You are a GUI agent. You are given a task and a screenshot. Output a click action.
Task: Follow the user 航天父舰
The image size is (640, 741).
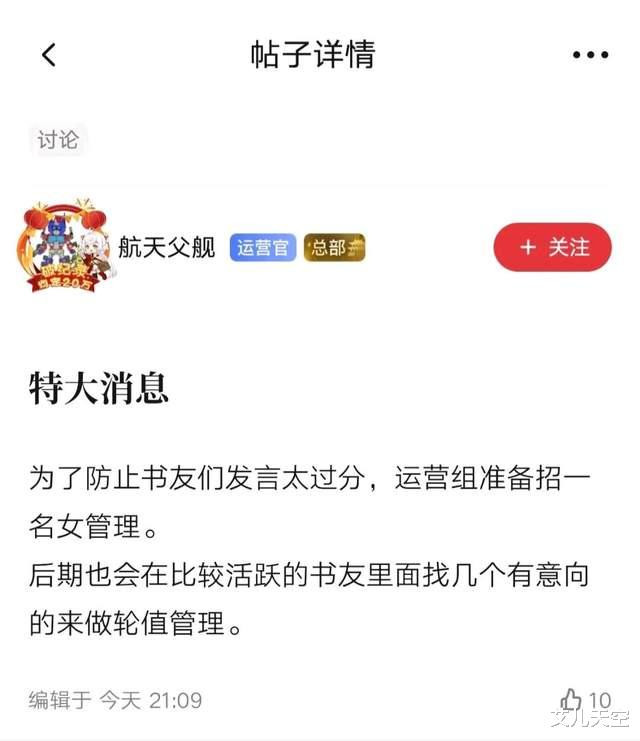(x=552, y=247)
